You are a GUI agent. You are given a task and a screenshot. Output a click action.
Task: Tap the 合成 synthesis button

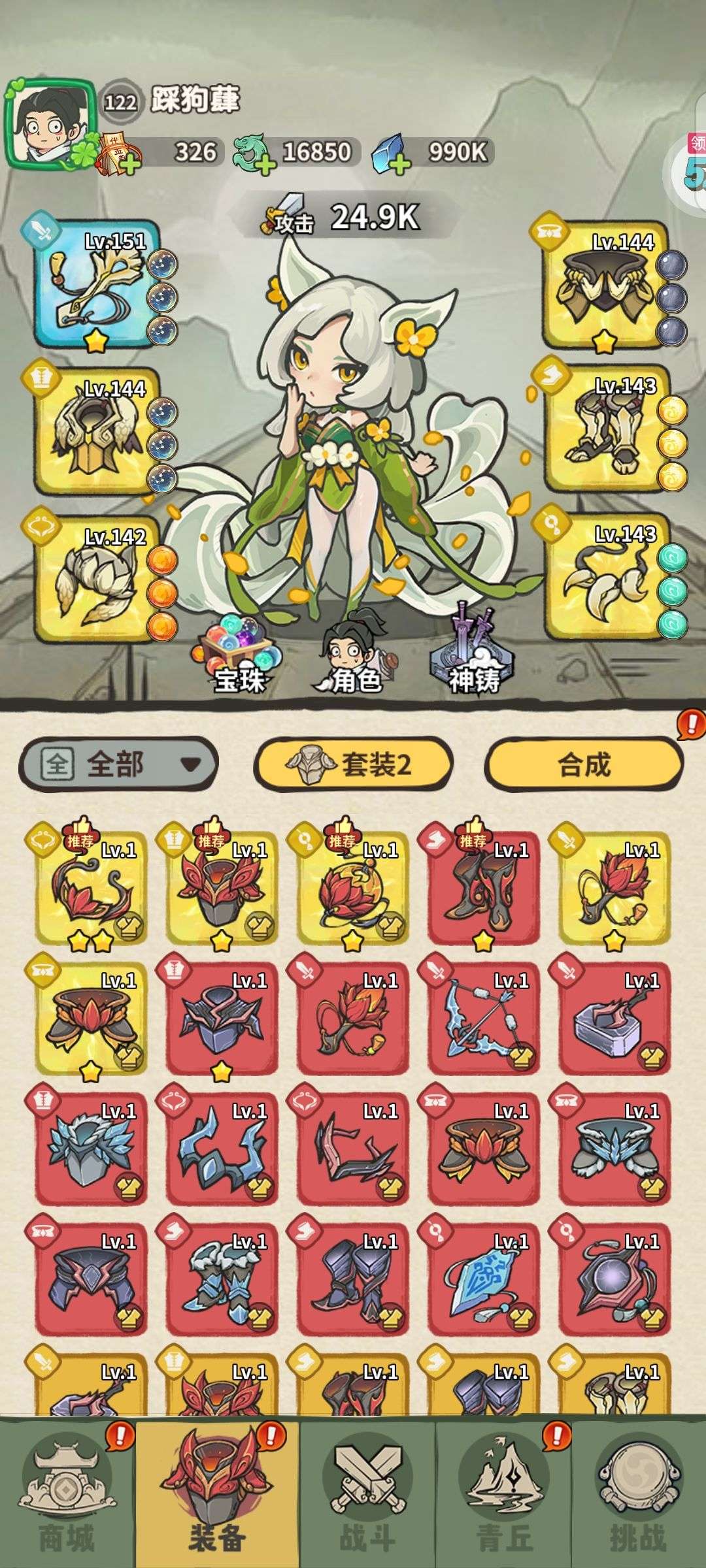click(584, 763)
